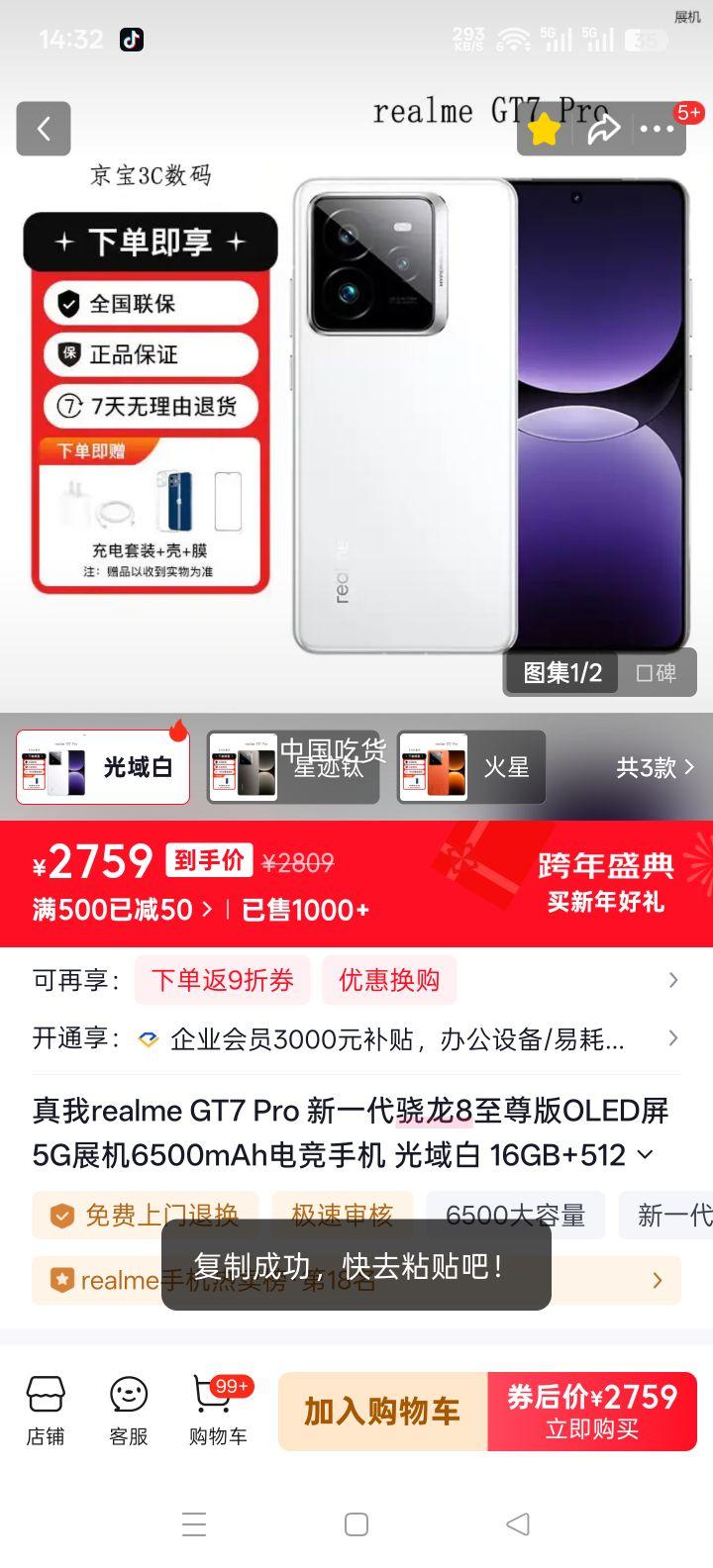Tap the 火星 variant thumbnail
Image resolution: width=713 pixels, height=1568 pixels.
471,767
